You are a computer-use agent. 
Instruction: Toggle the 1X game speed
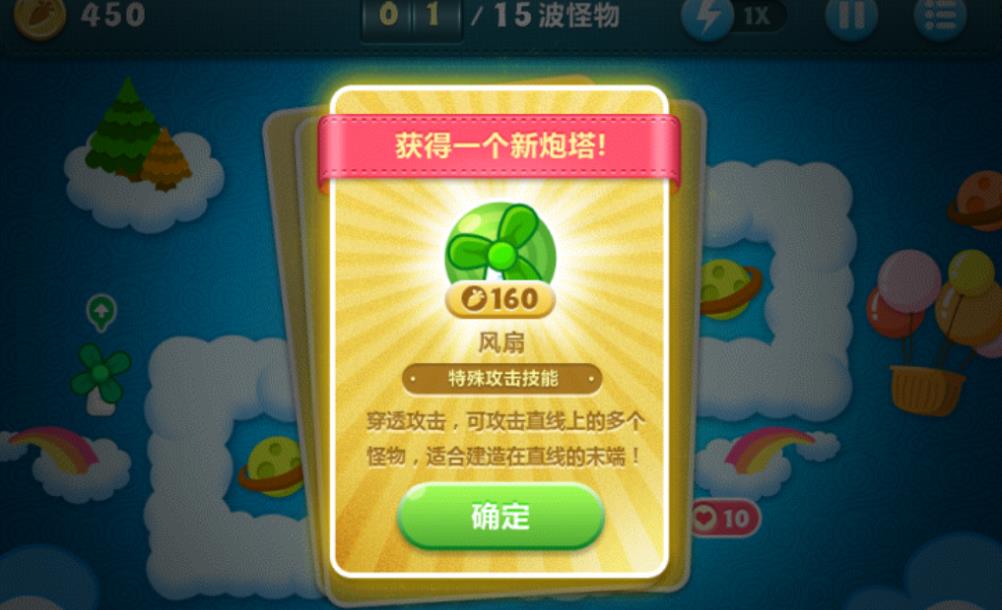pos(734,16)
